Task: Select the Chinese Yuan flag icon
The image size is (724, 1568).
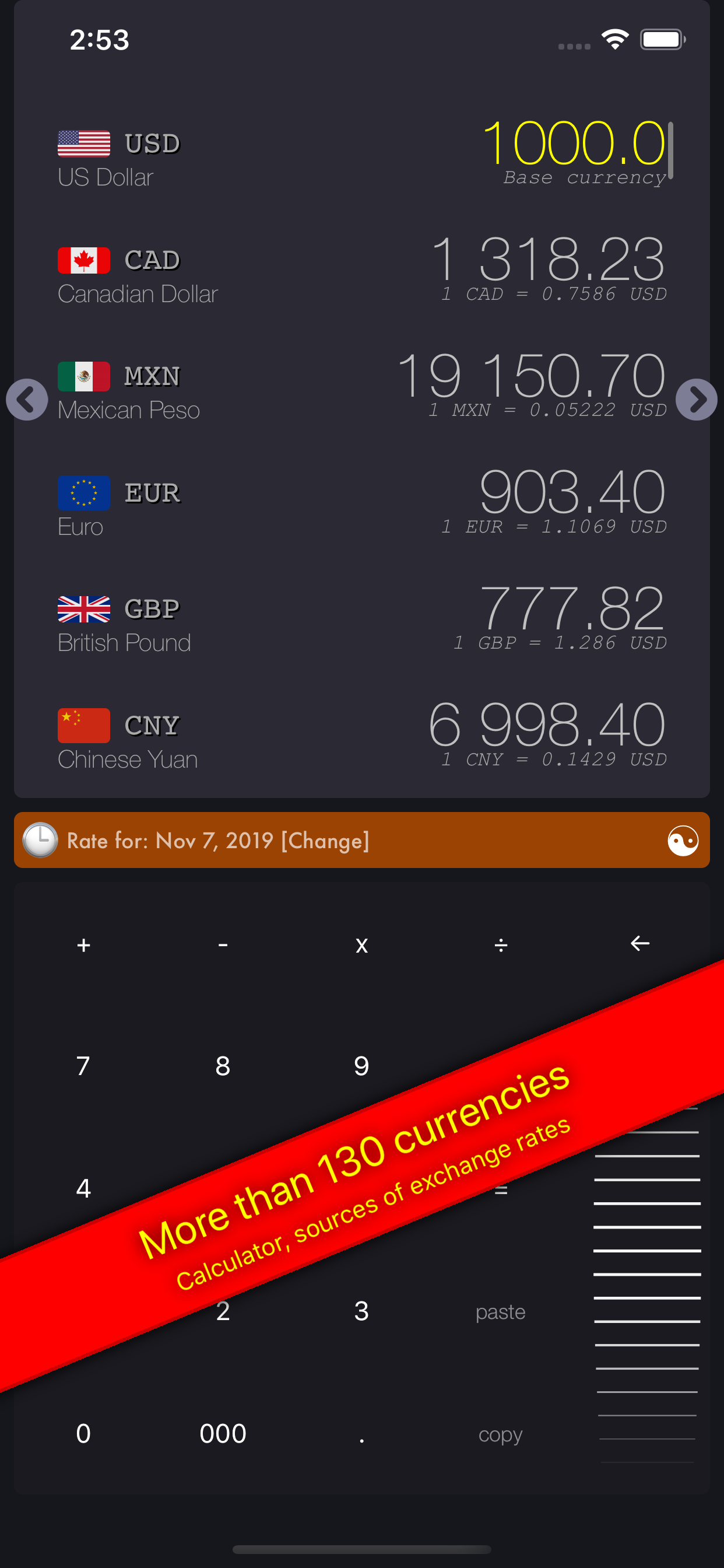Action: coord(83,725)
